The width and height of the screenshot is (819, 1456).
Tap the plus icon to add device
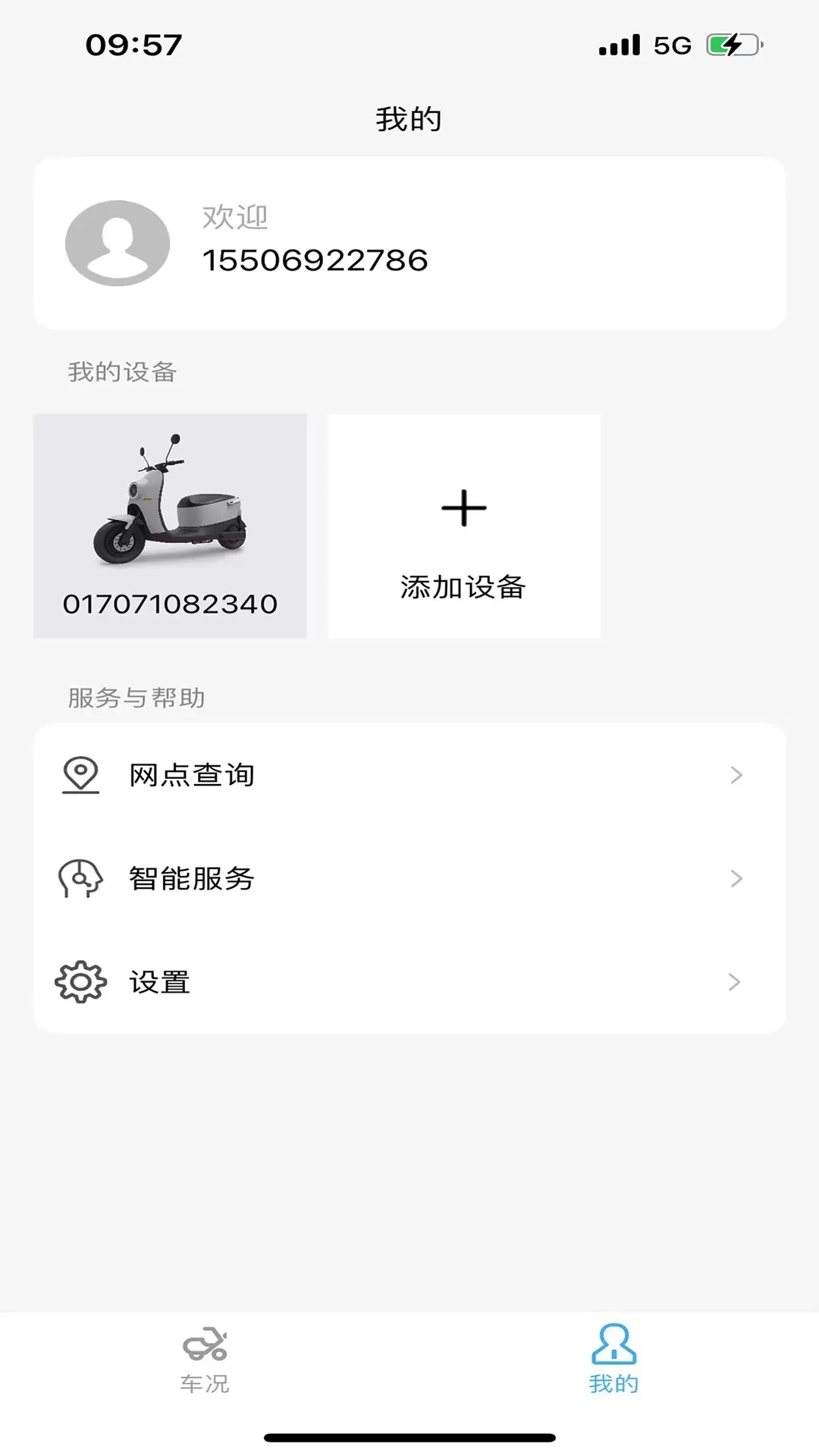pos(463,507)
